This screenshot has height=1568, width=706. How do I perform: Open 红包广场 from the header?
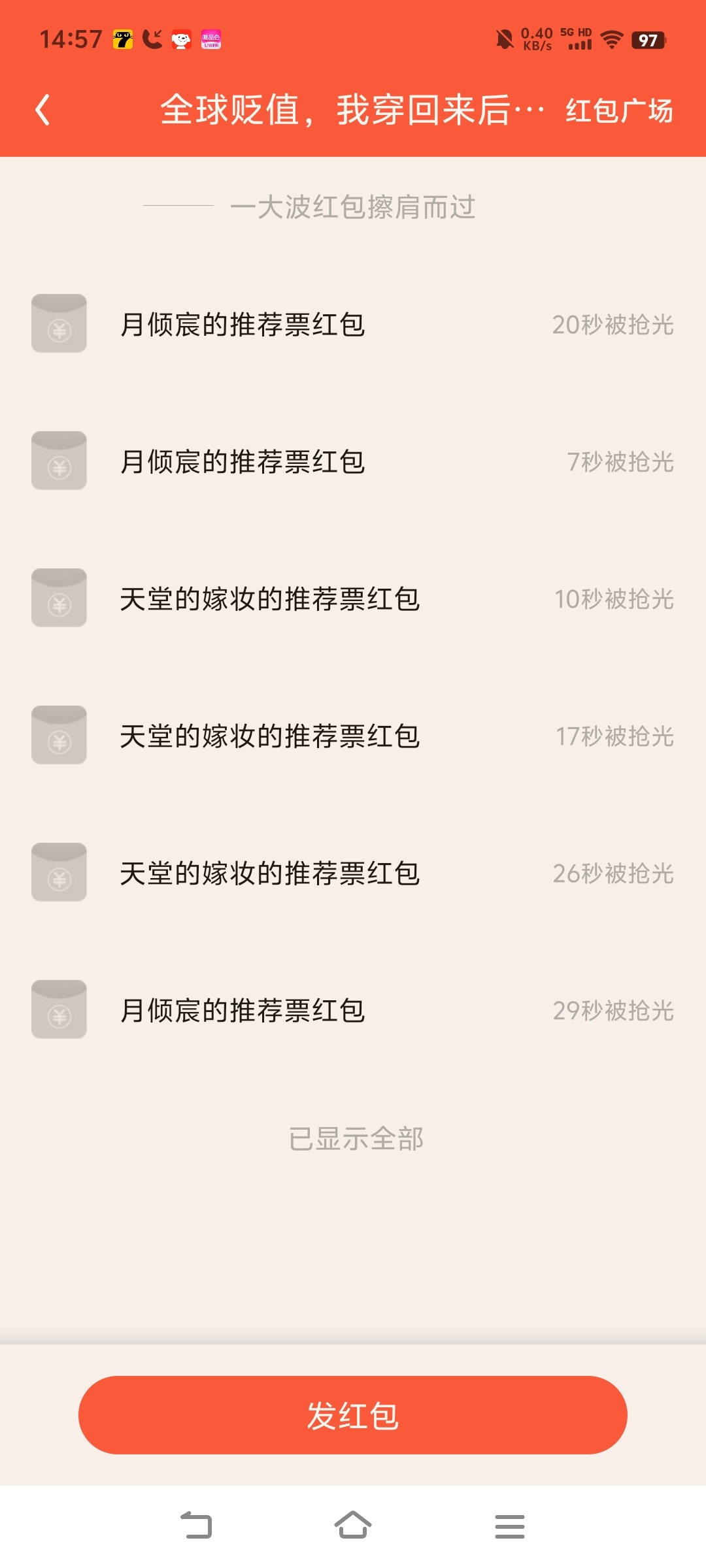pyautogui.click(x=619, y=110)
